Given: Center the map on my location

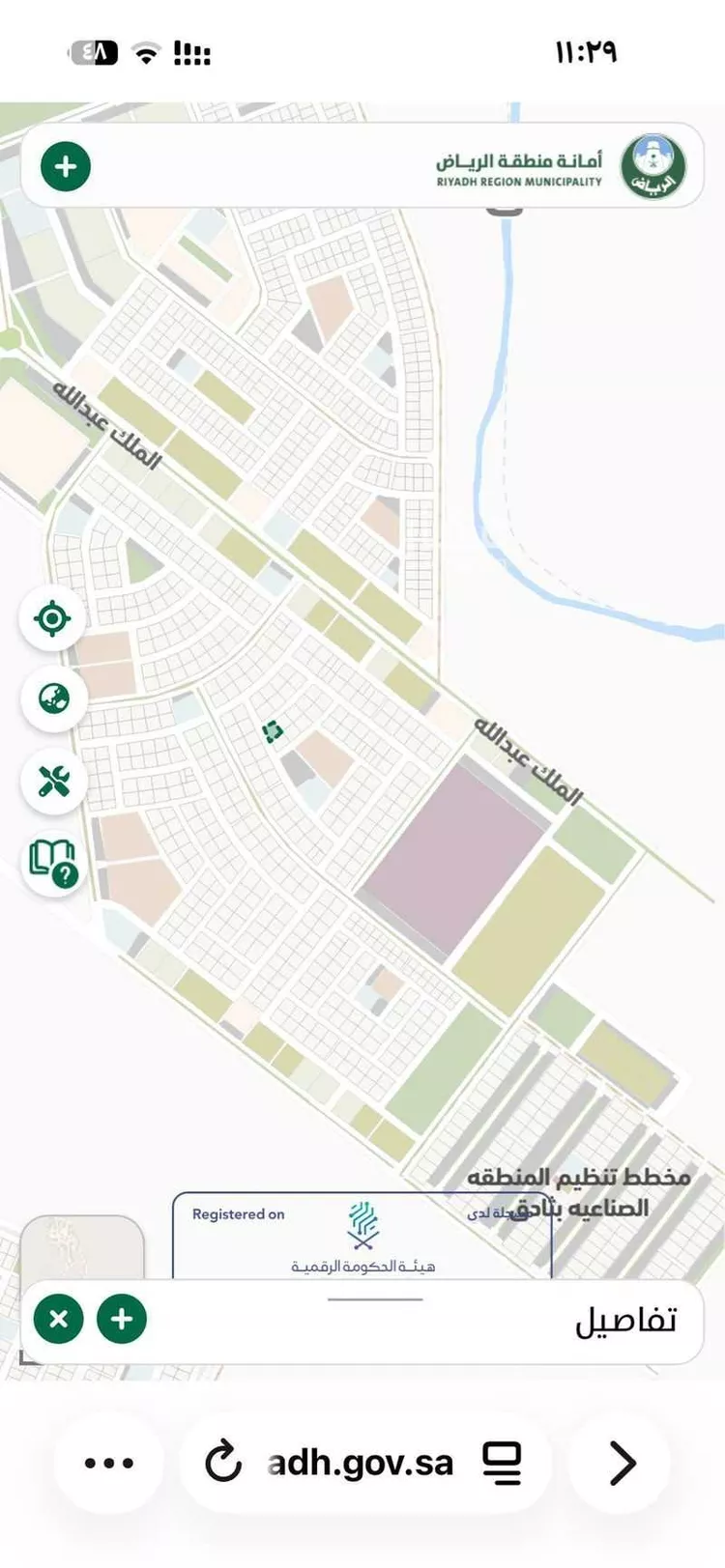Looking at the screenshot, I should click(53, 618).
